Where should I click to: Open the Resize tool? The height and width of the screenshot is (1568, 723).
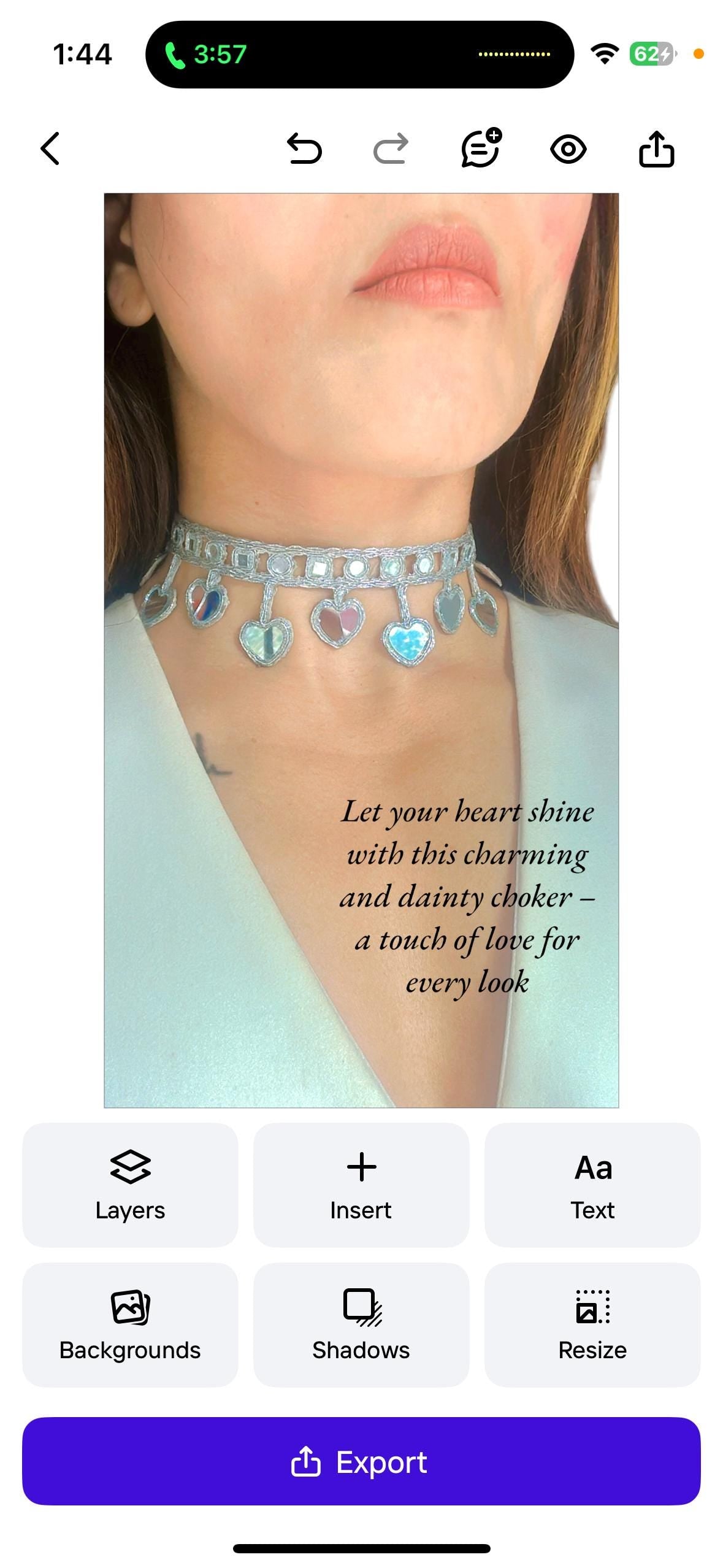[x=592, y=1324]
